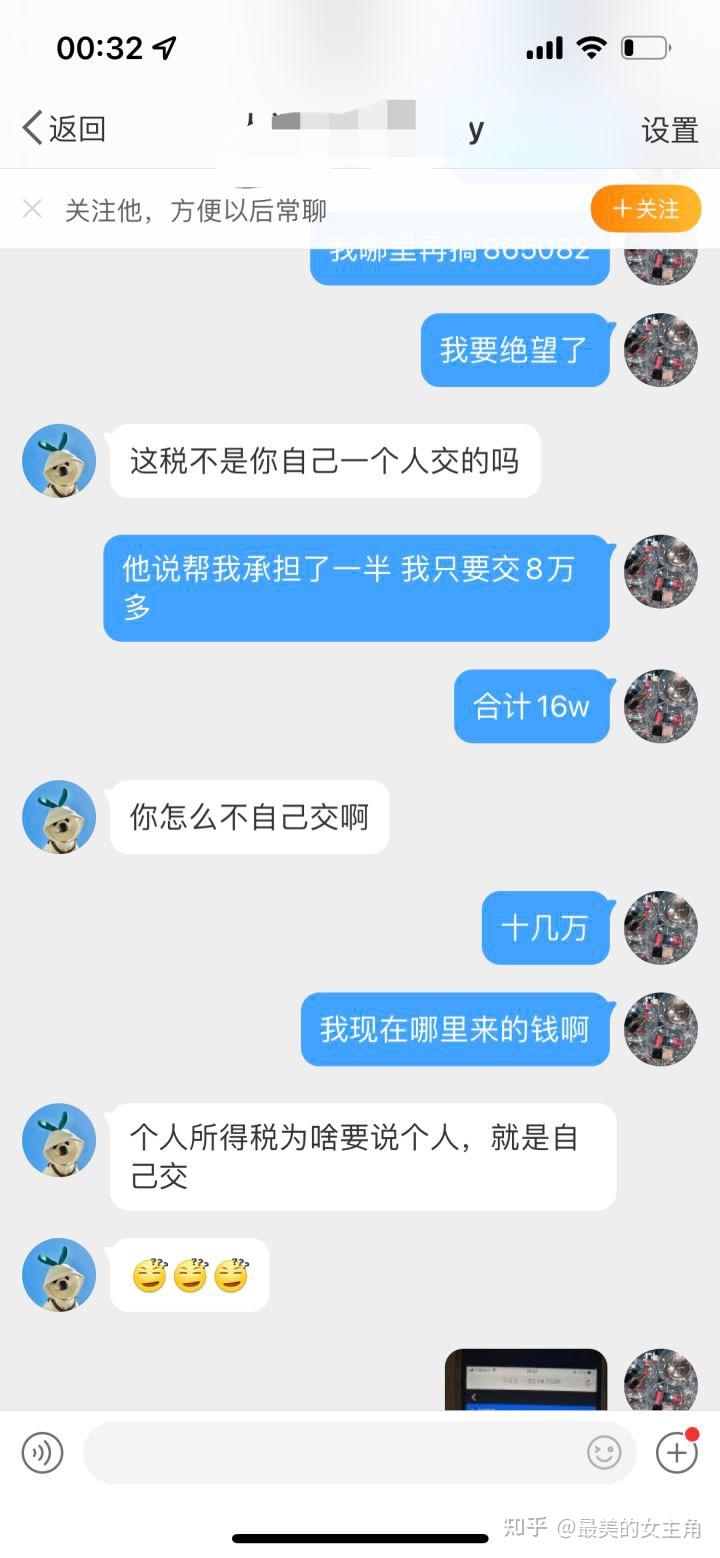Open the emoji picker
Viewport: 720px width, 1558px height.
pos(604,1453)
